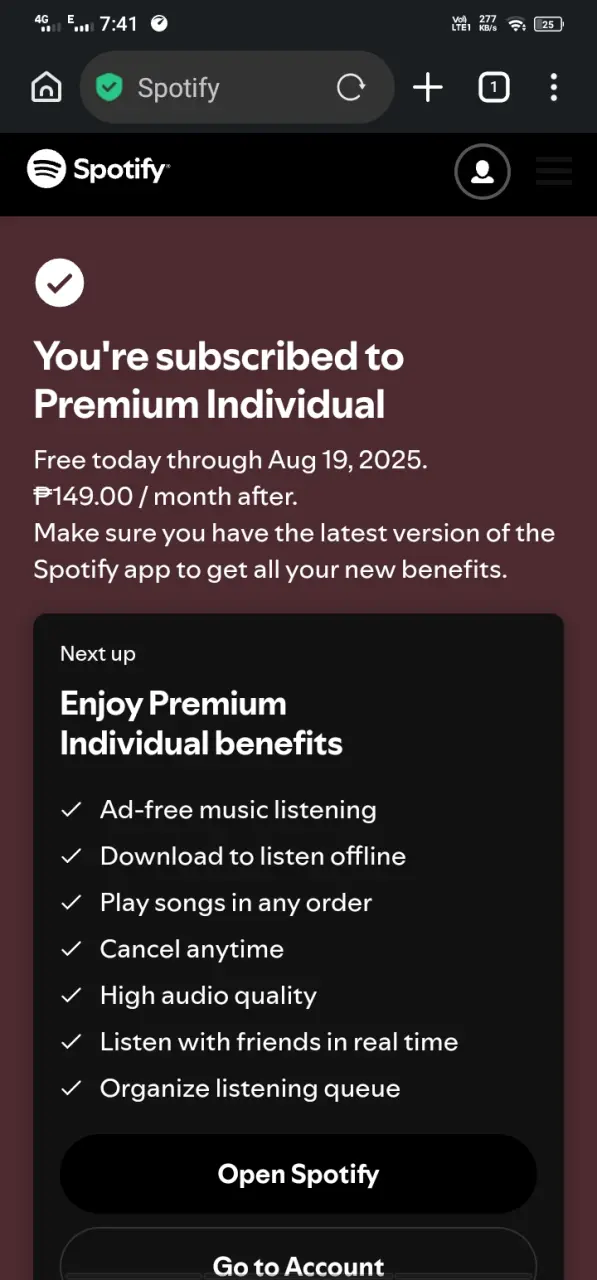
Task: Tap the Spotify logo
Action: point(98,169)
